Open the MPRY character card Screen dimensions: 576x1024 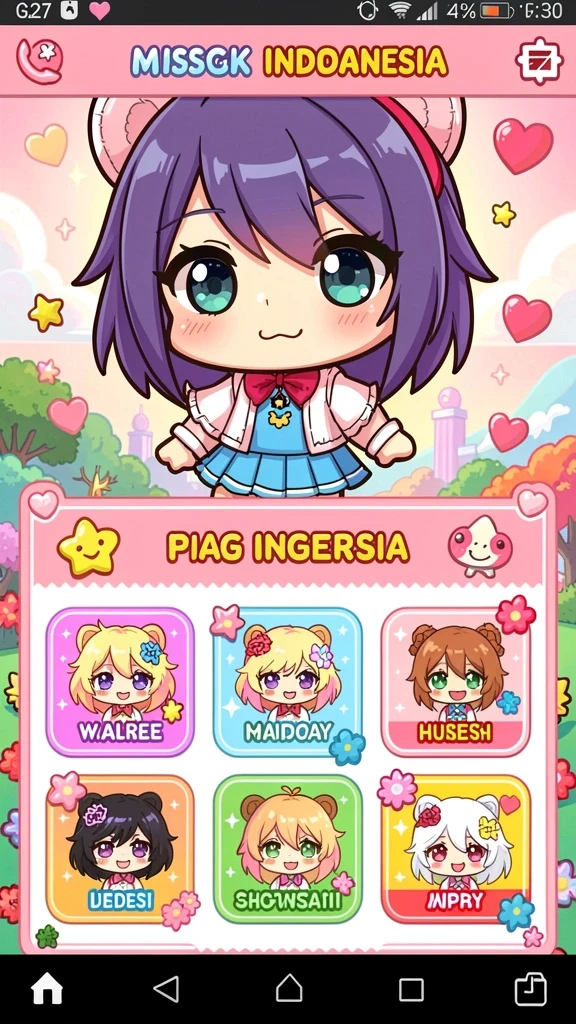click(x=455, y=849)
